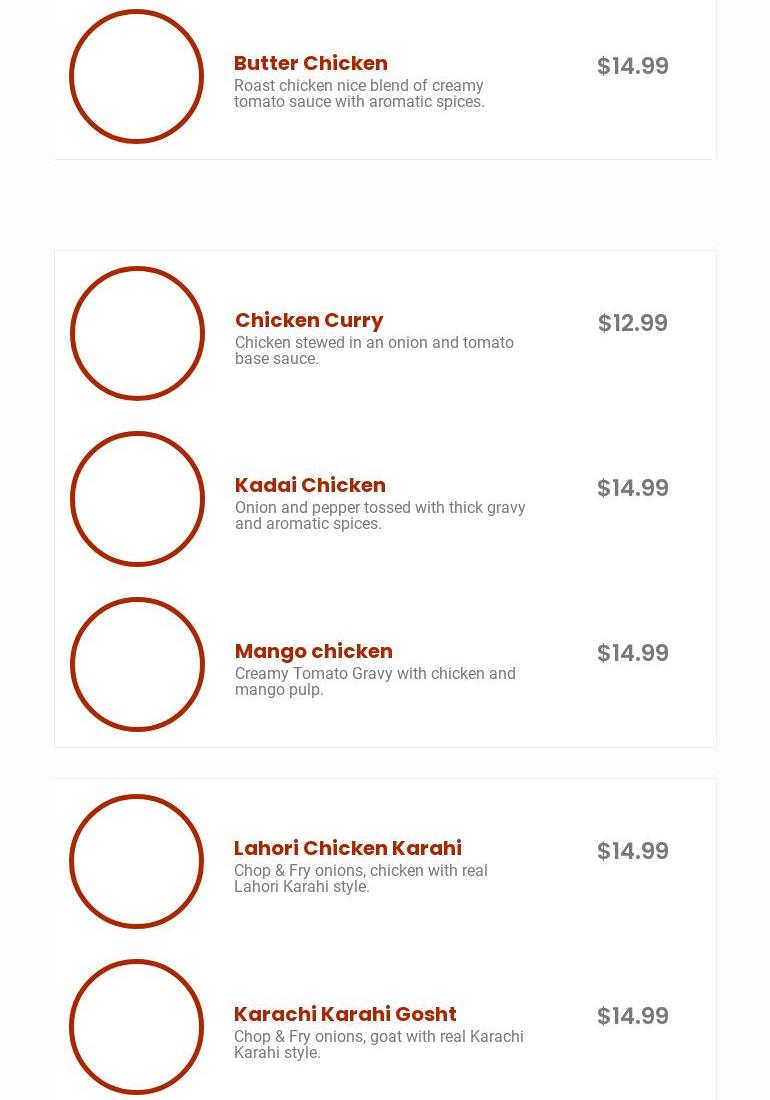Viewport: 770px width, 1100px height.
Task: Select the Chicken Curry dish
Action: (309, 320)
